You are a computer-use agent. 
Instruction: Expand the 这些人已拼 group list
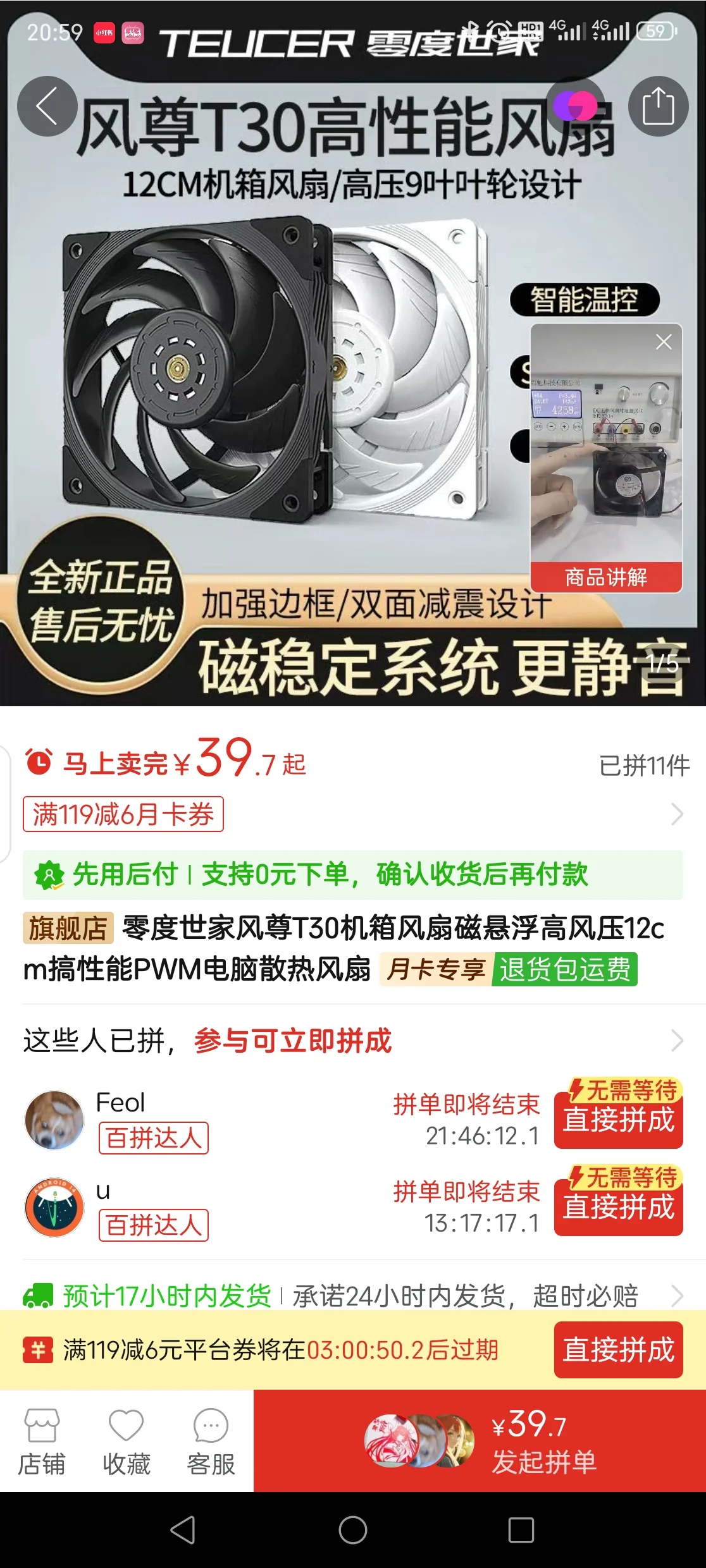click(353, 1040)
